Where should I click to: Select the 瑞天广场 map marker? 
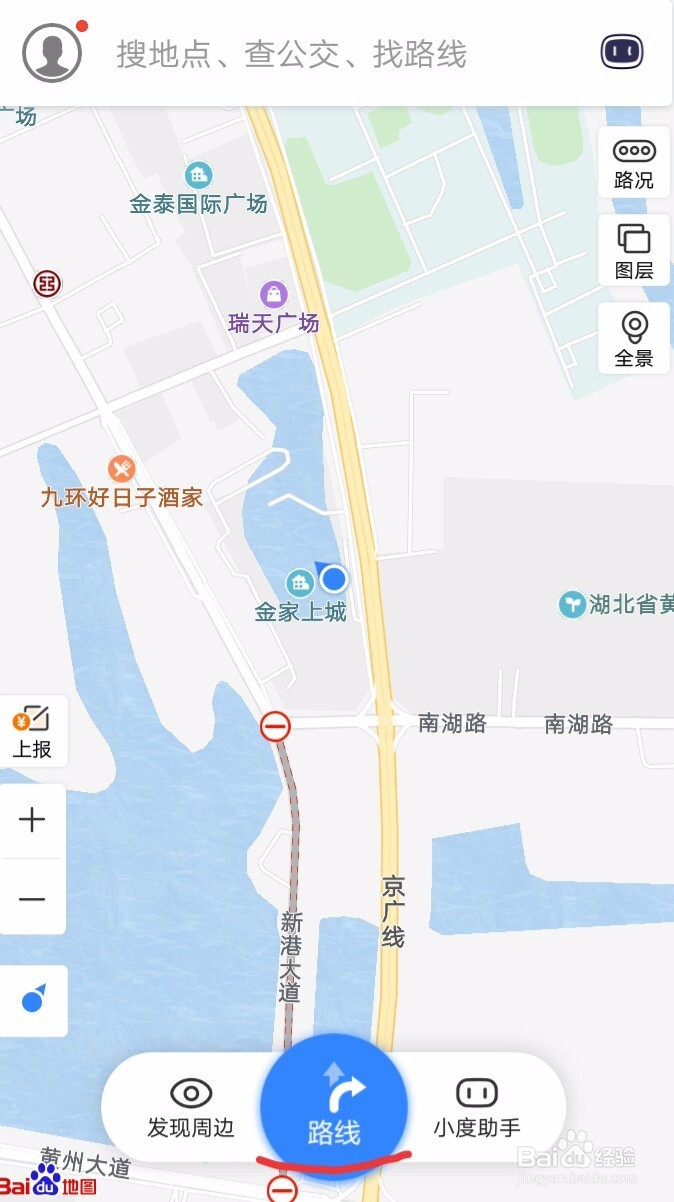pos(273,295)
